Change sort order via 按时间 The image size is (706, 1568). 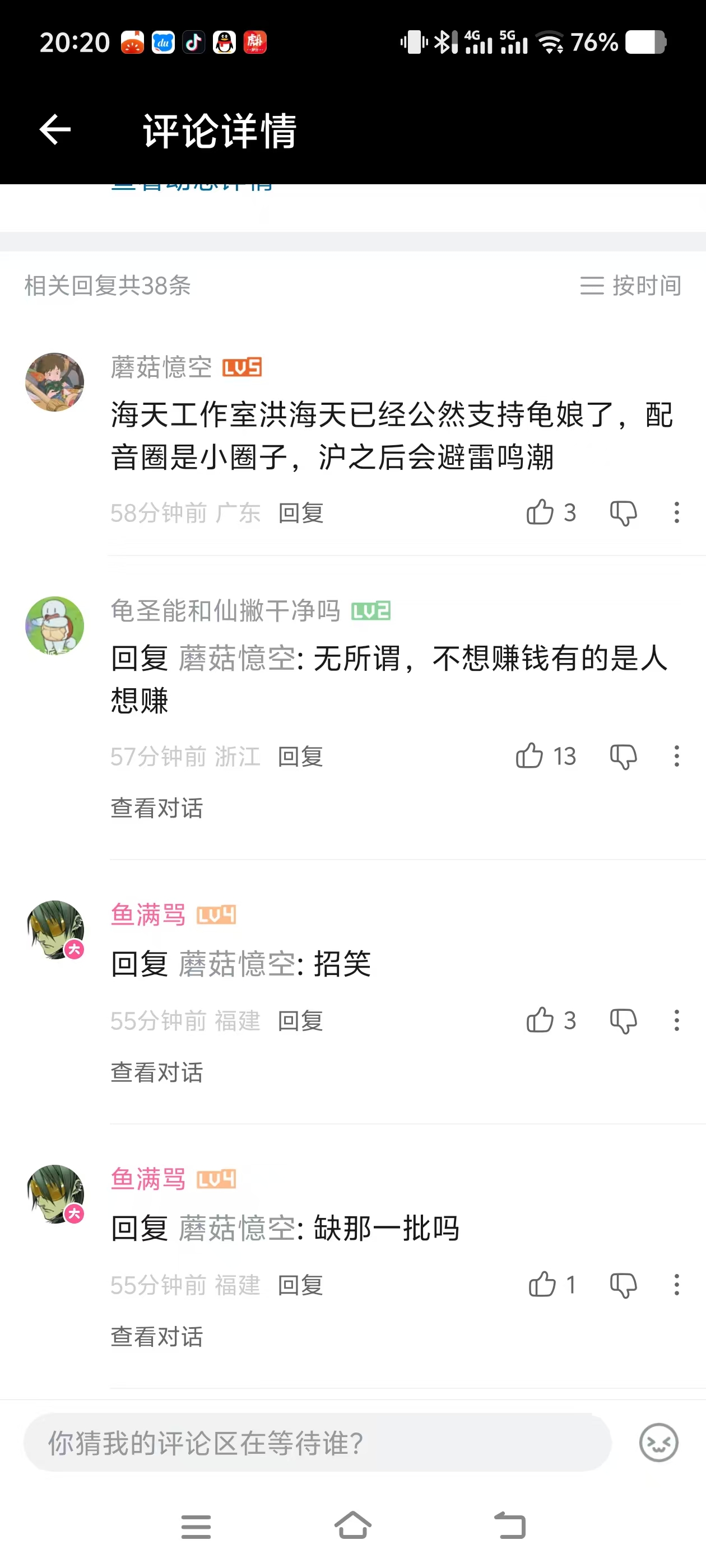tap(630, 286)
